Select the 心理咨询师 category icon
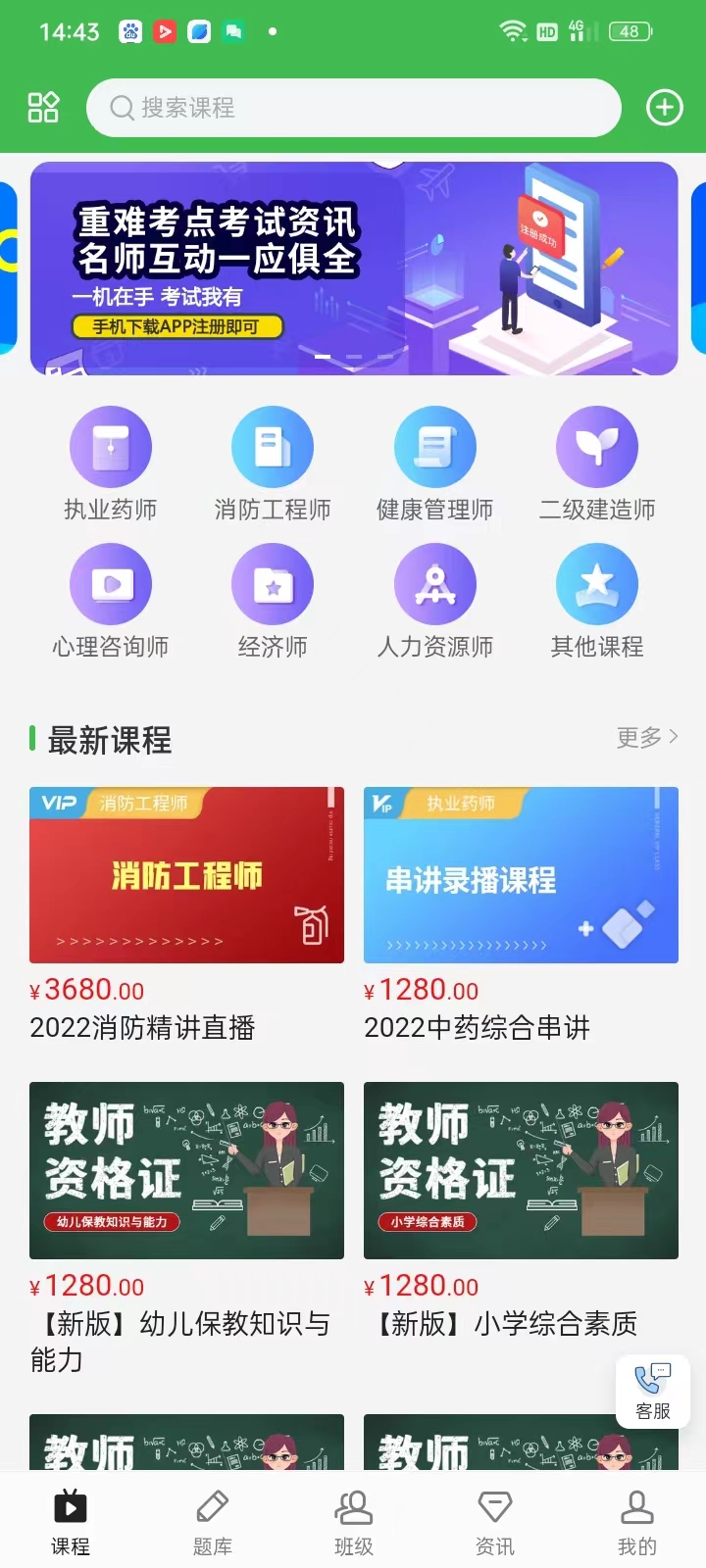 coord(111,583)
